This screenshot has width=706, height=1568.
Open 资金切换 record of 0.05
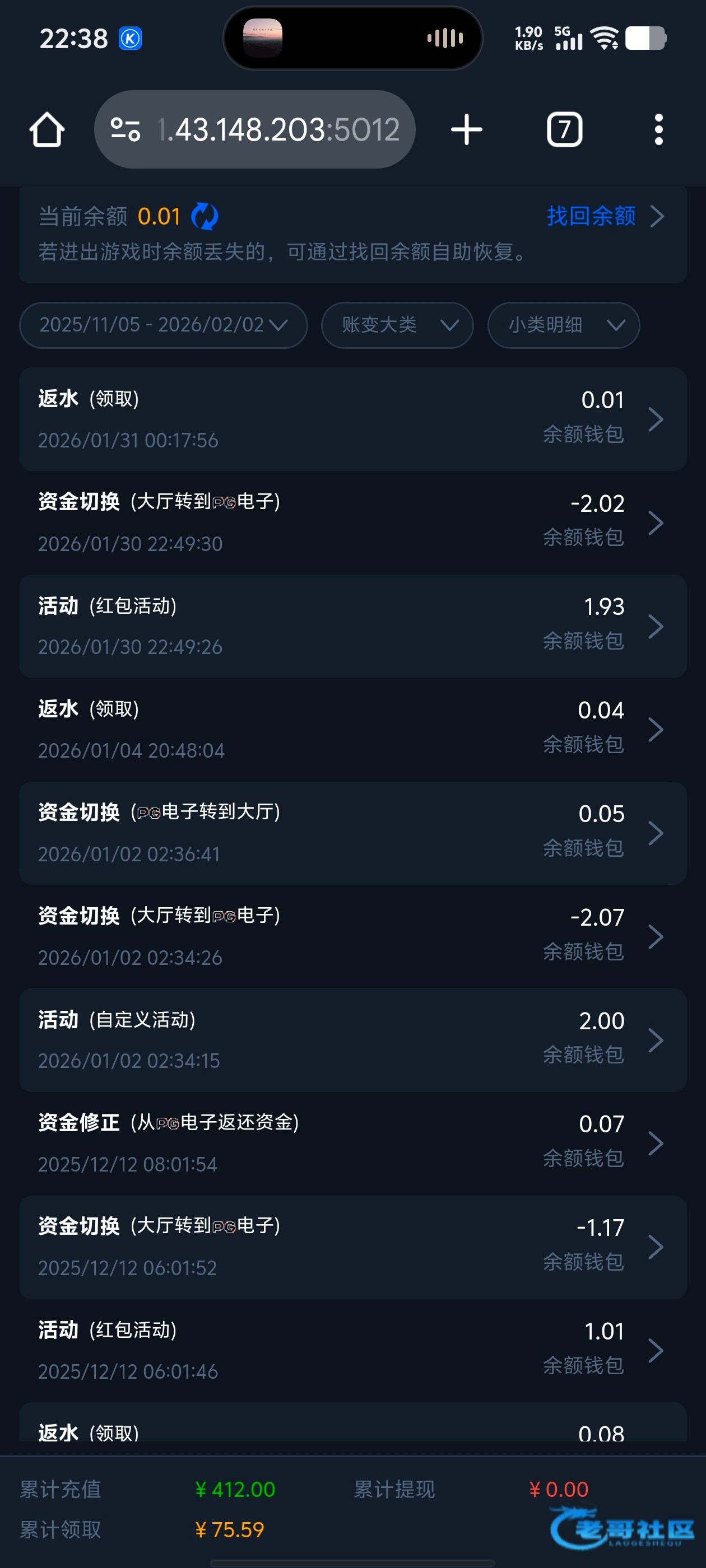[x=352, y=833]
